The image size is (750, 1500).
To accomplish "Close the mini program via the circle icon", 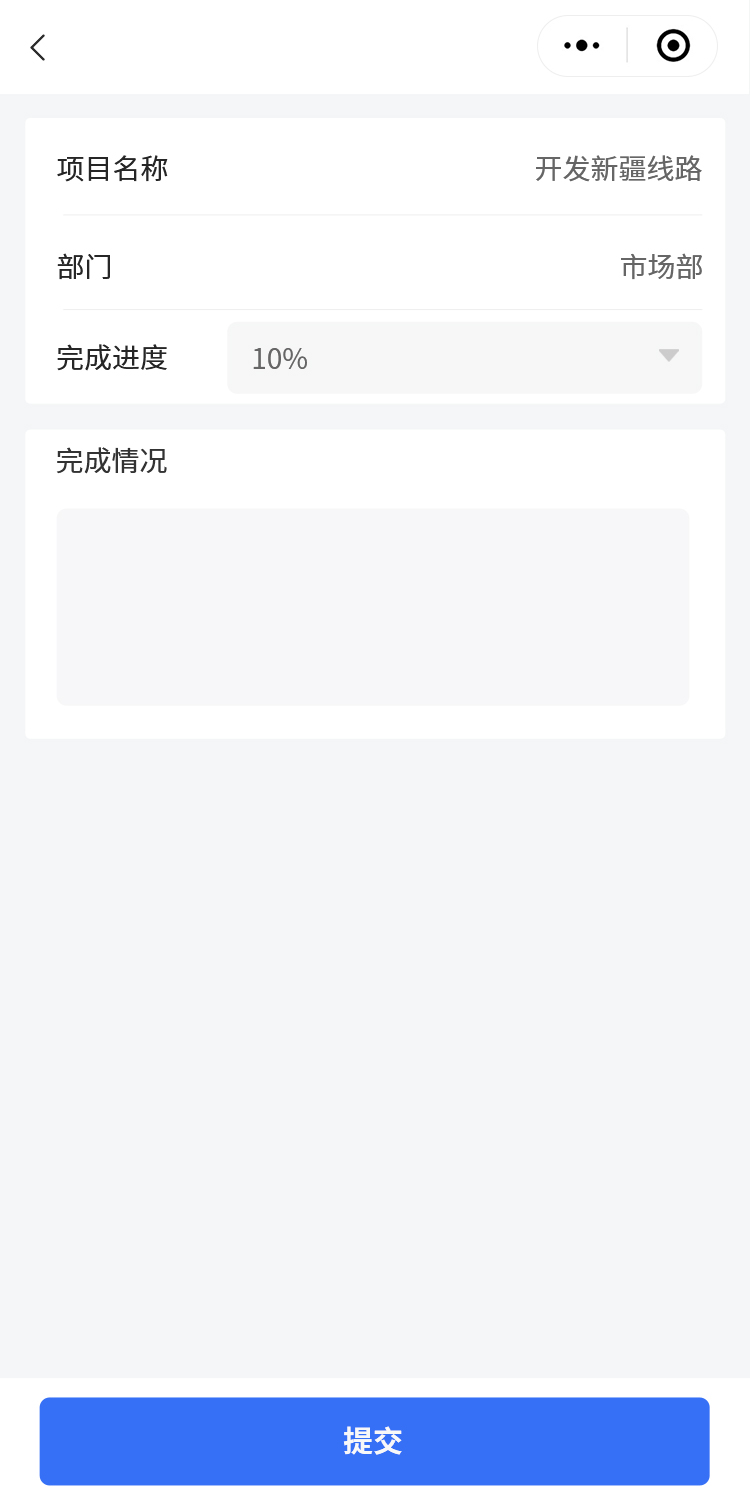I will click(x=673, y=46).
